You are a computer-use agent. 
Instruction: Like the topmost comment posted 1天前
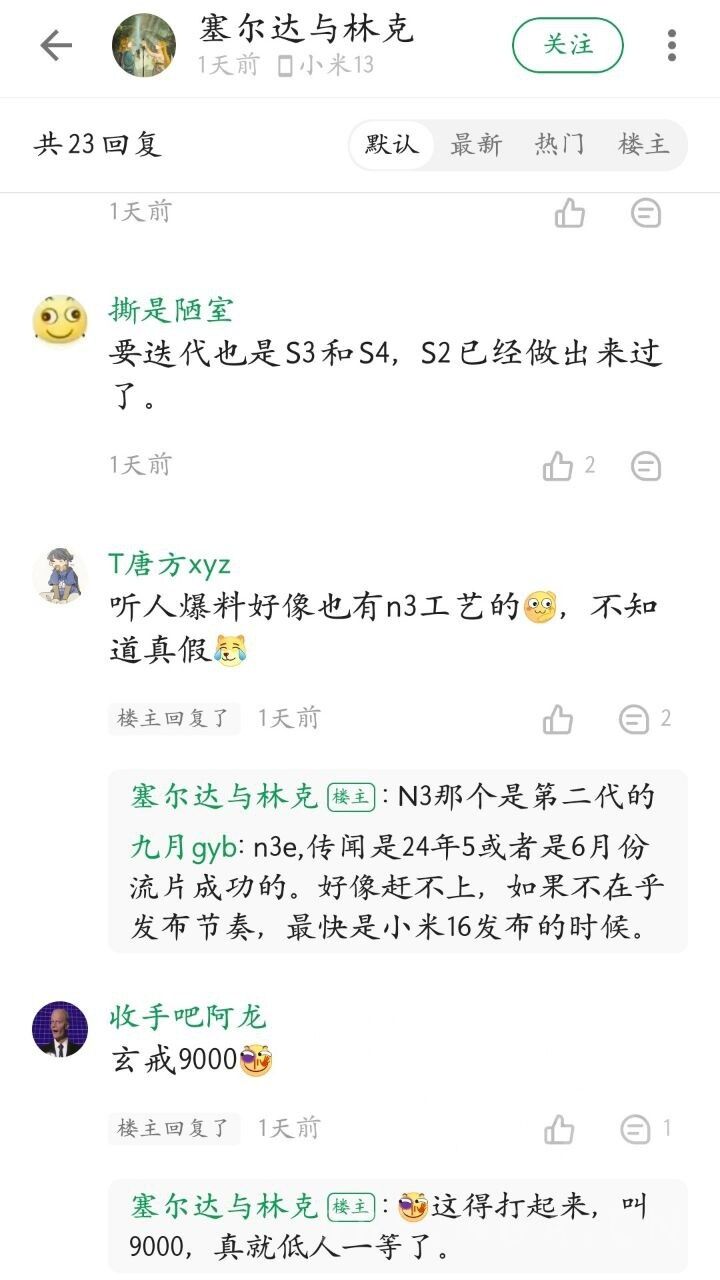[569, 212]
